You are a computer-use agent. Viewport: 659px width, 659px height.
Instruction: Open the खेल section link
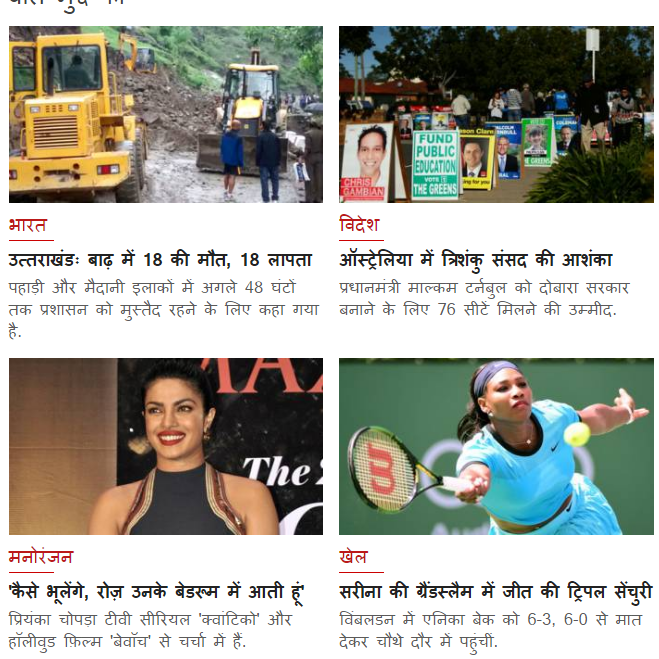[x=353, y=557]
